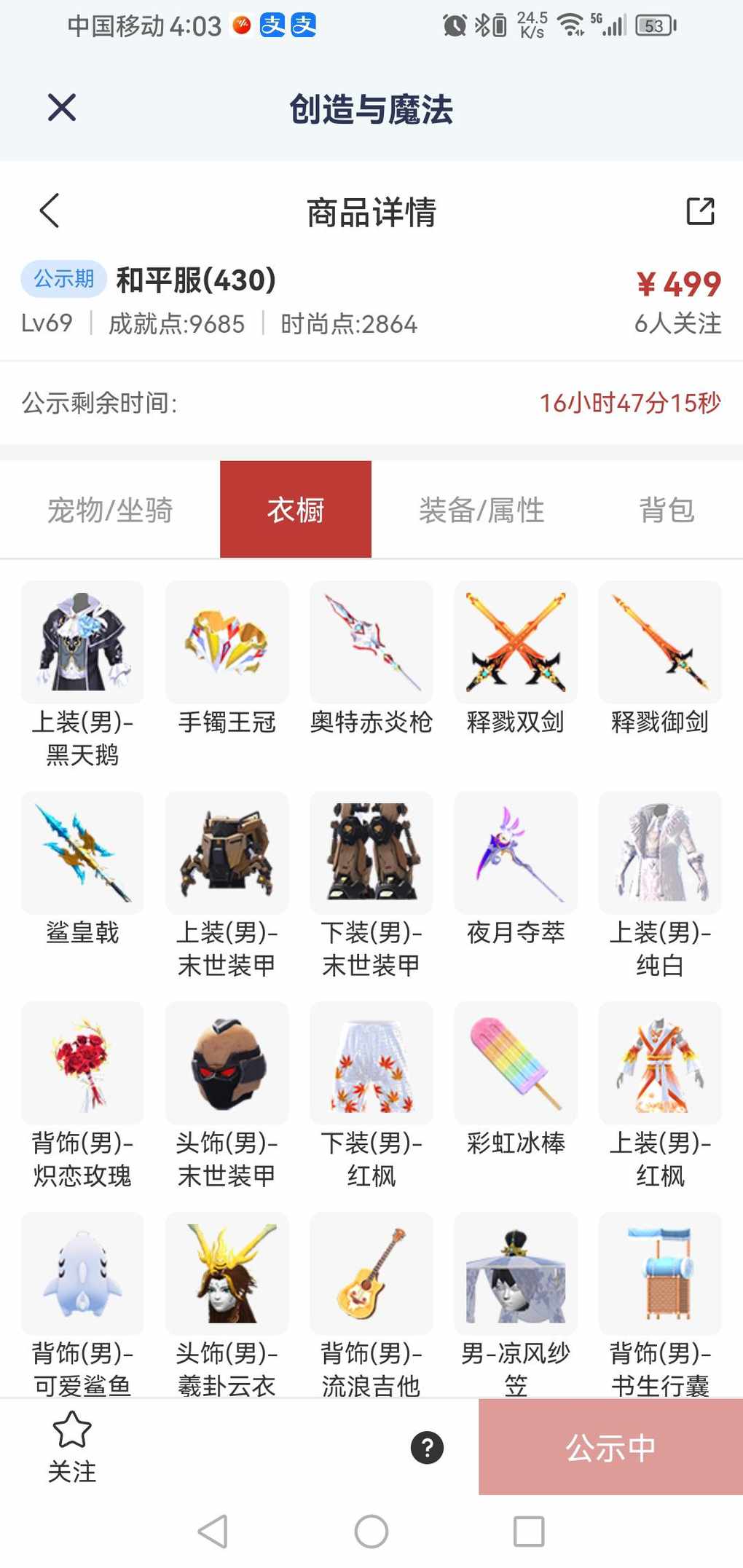
Task: Go back from 商品详情
Action: point(50,211)
